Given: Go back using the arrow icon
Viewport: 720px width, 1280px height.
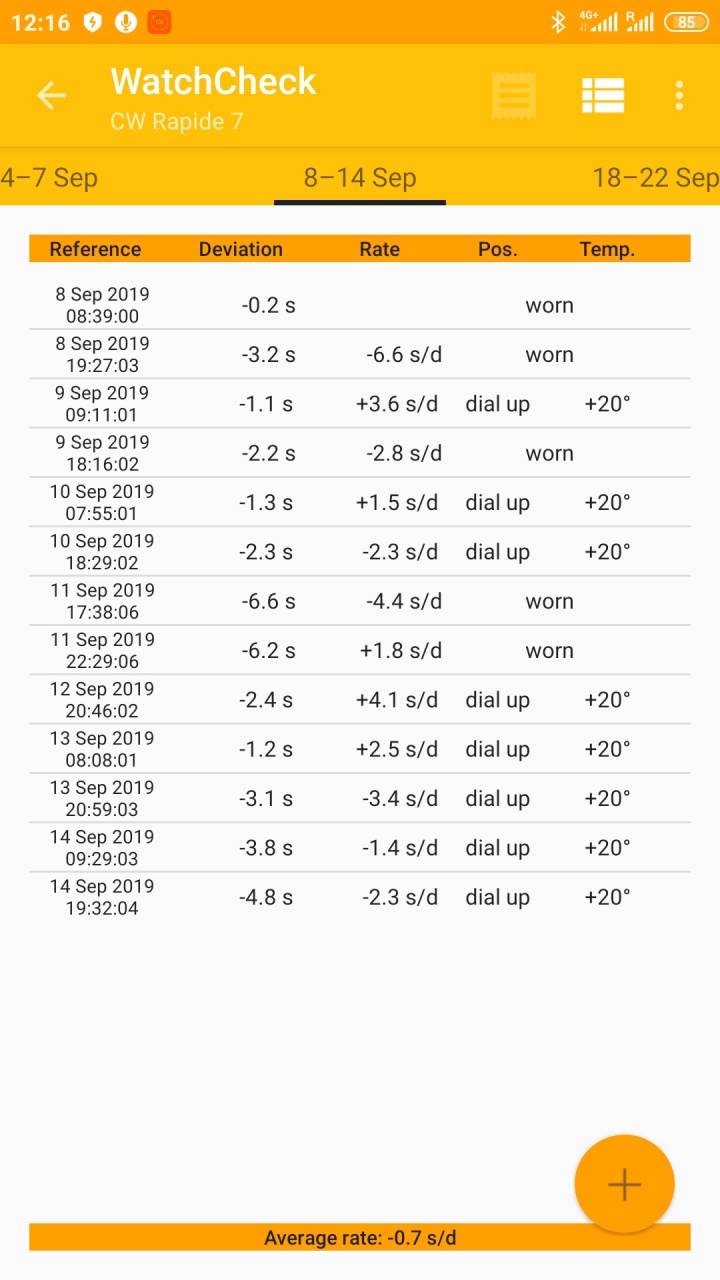Looking at the screenshot, I should (51, 96).
